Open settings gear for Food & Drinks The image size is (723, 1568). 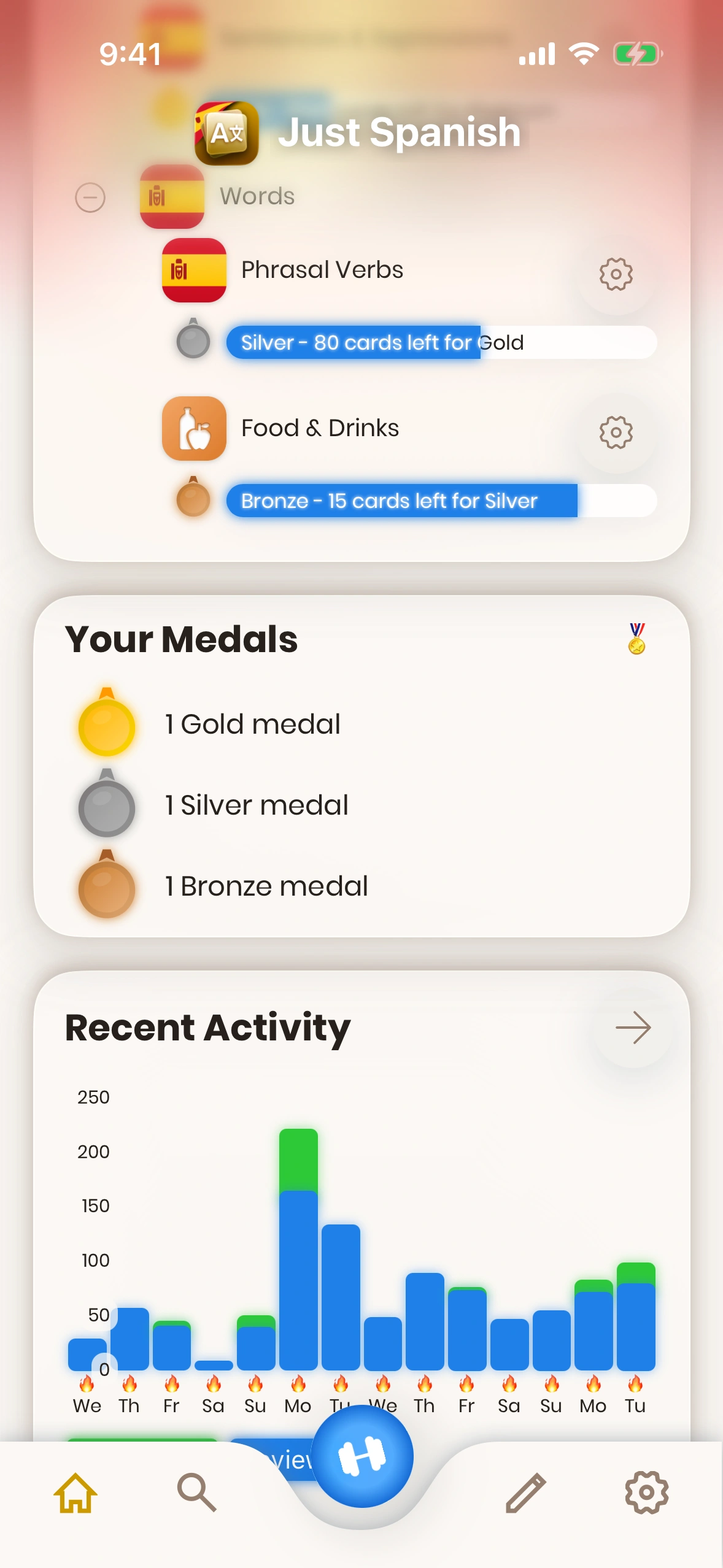pyautogui.click(x=616, y=432)
